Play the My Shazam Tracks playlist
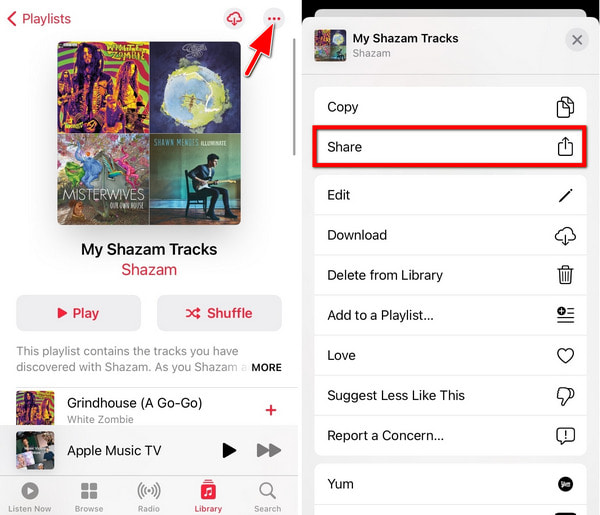The height and width of the screenshot is (515, 600). [x=78, y=313]
